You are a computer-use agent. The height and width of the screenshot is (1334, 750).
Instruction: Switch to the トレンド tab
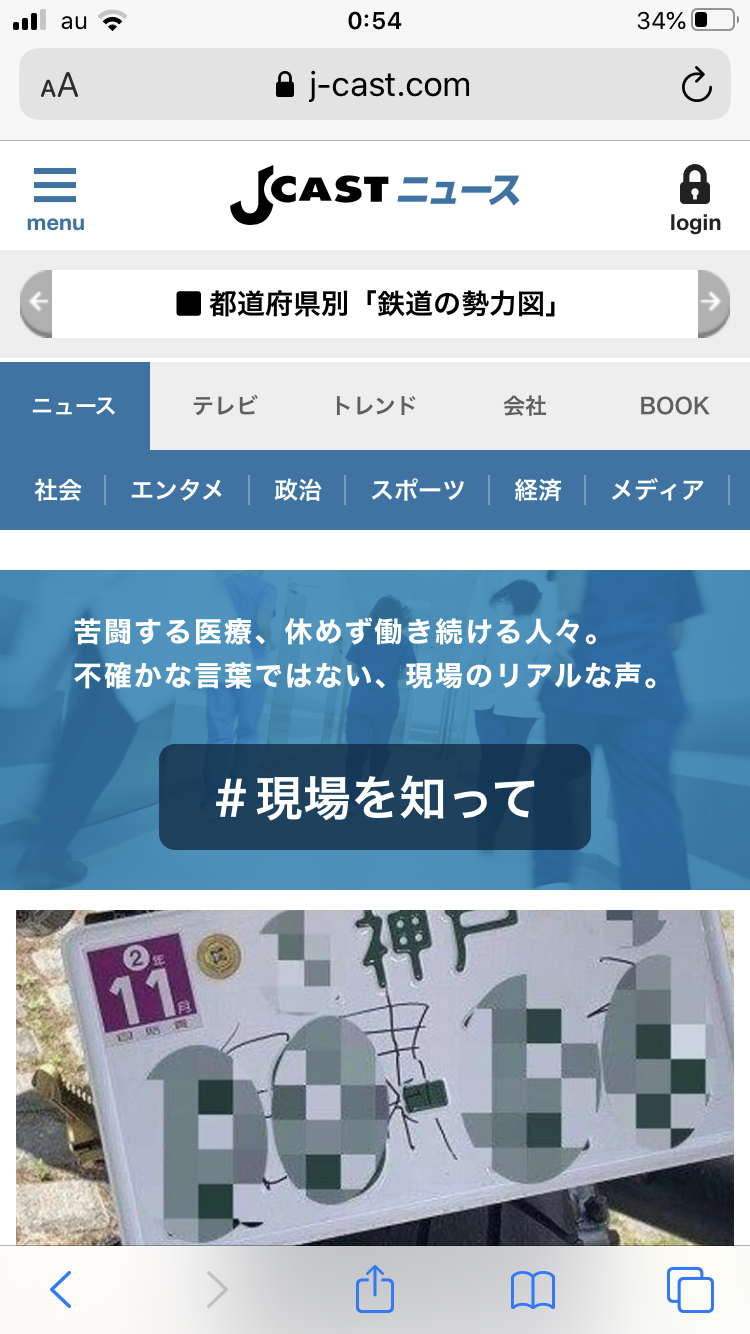point(374,406)
